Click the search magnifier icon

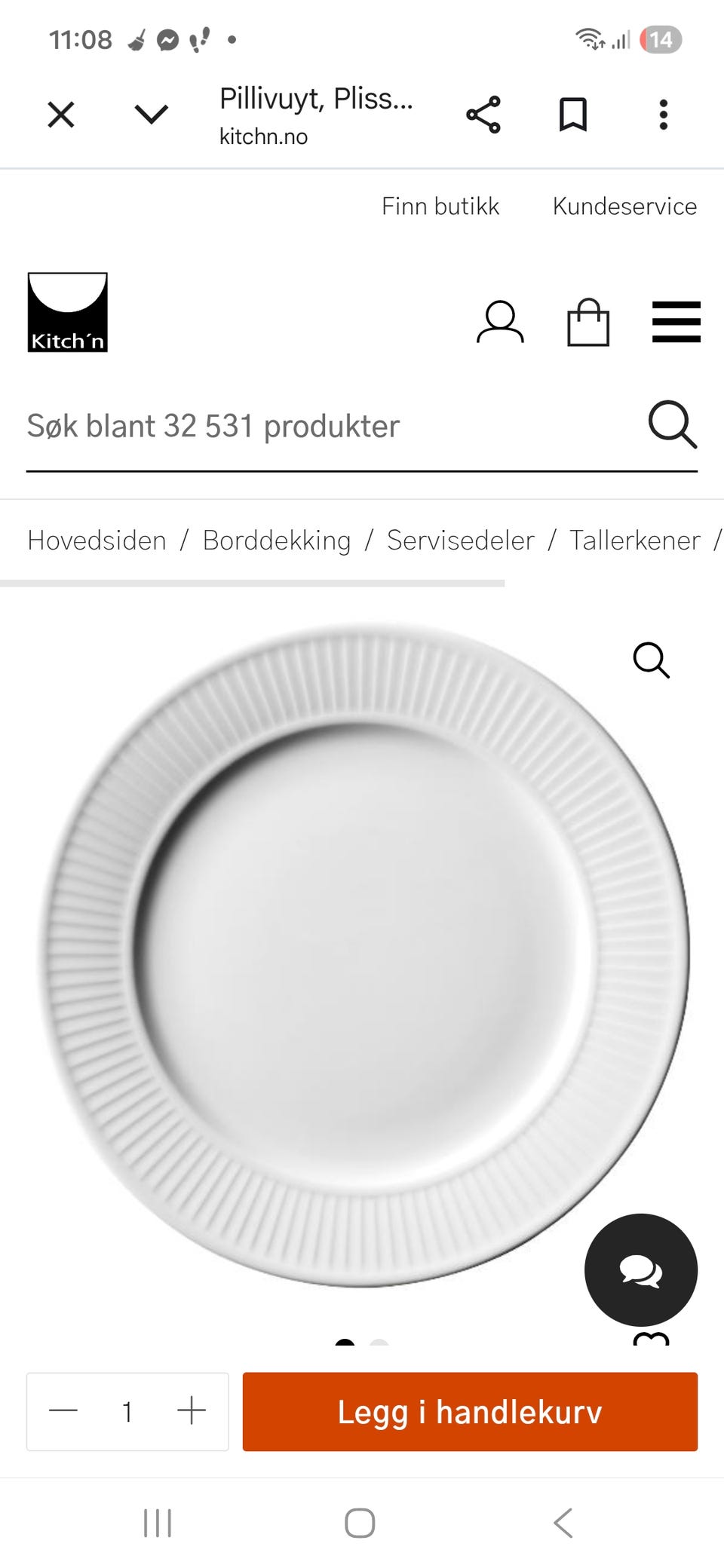click(x=673, y=426)
